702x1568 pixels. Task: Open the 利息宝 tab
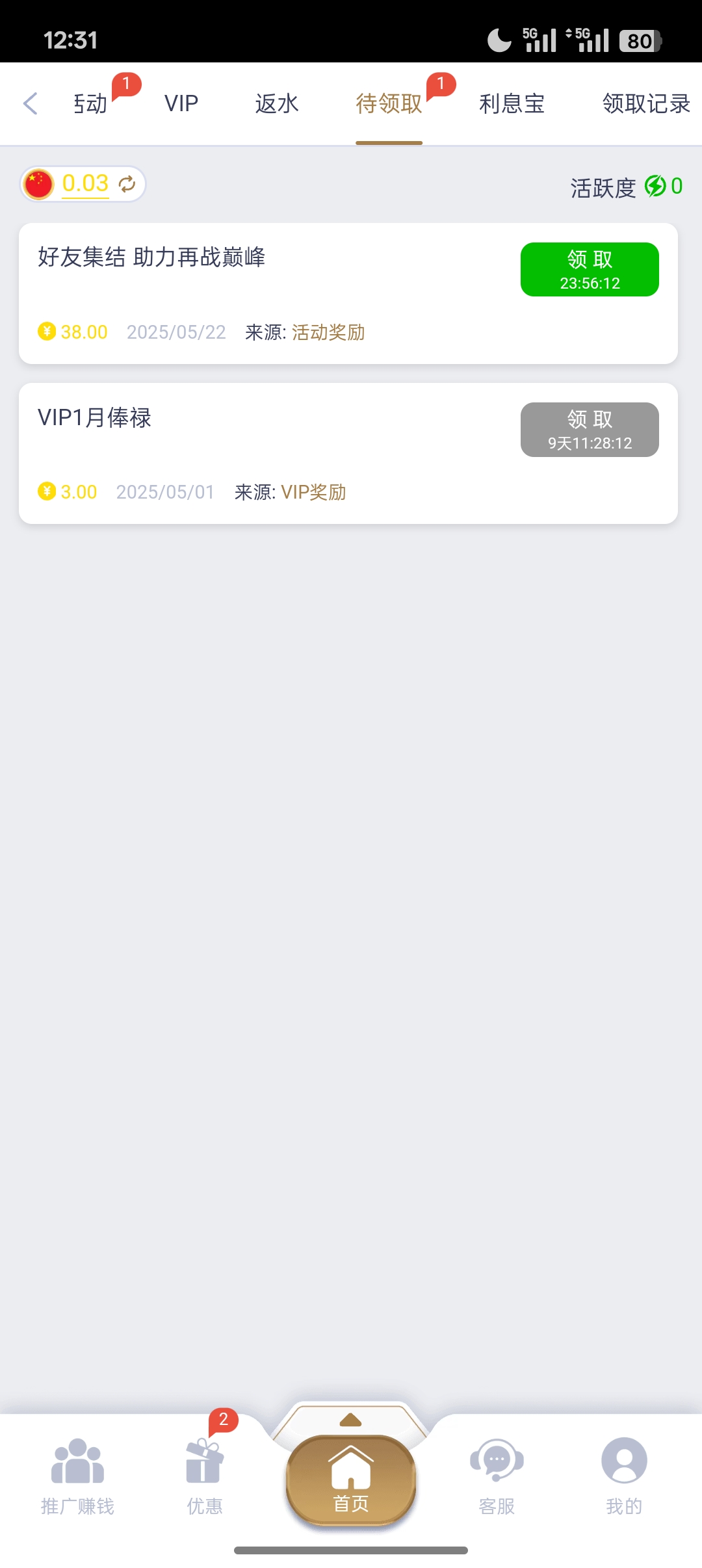coord(512,103)
